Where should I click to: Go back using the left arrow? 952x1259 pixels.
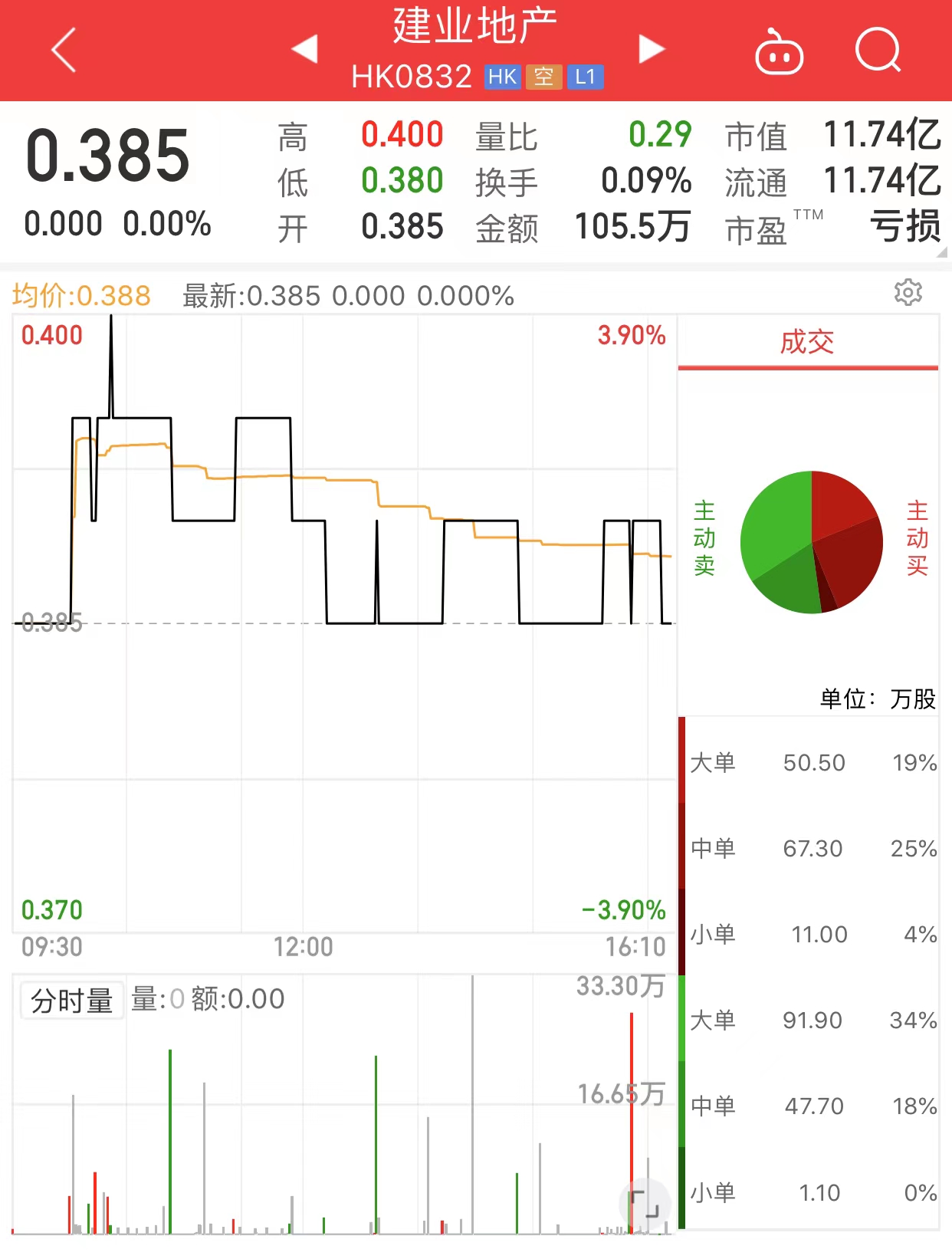coord(64,50)
